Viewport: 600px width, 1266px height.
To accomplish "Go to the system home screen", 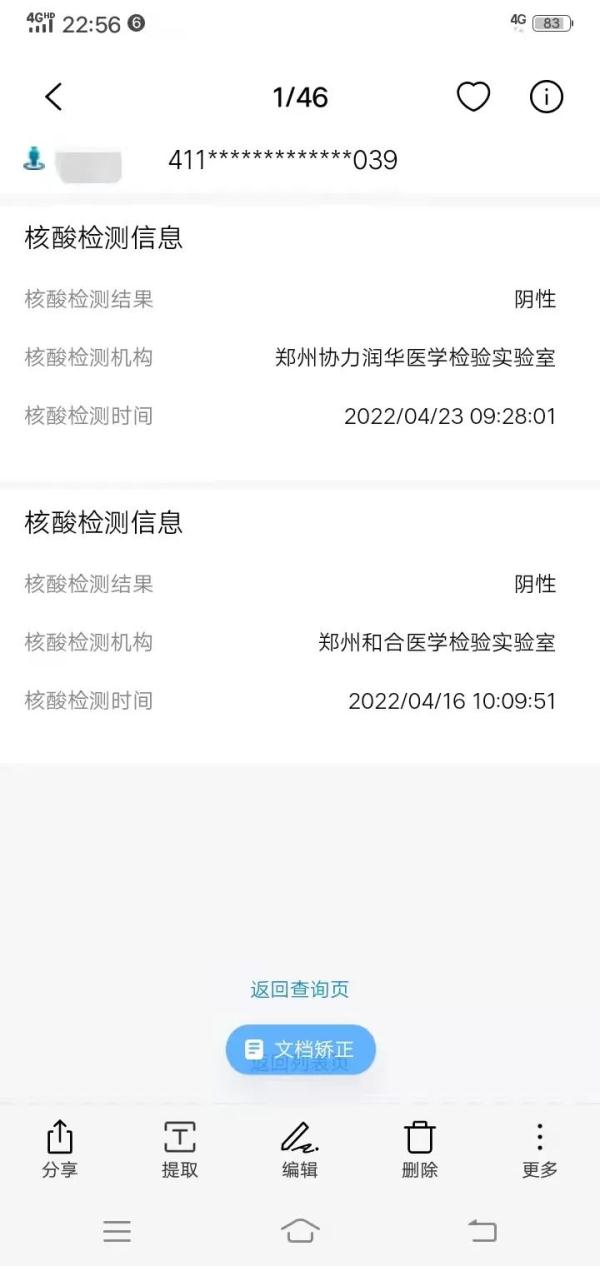I will pyautogui.click(x=300, y=1231).
